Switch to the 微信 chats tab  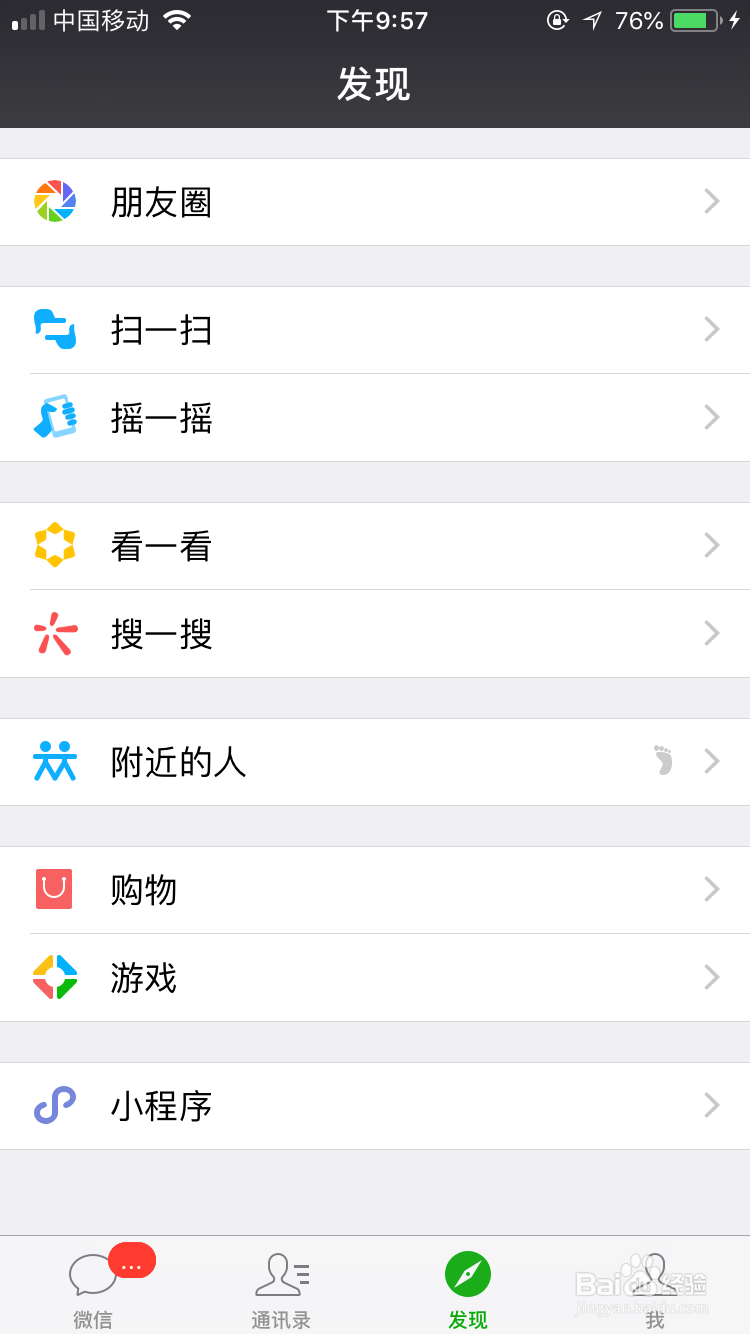click(94, 1286)
